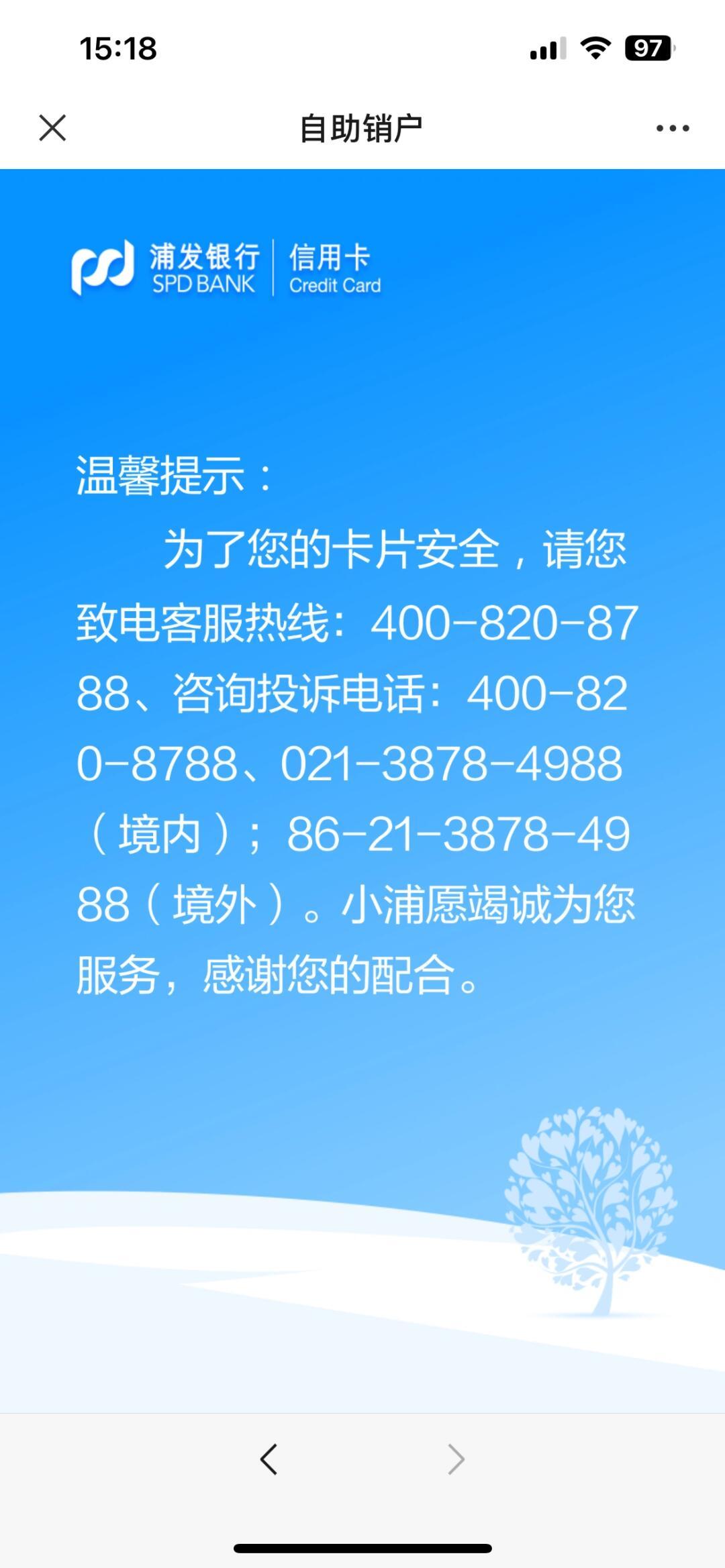The image size is (725, 1568).
Task: Tap the time display 15:18
Action: [x=117, y=47]
